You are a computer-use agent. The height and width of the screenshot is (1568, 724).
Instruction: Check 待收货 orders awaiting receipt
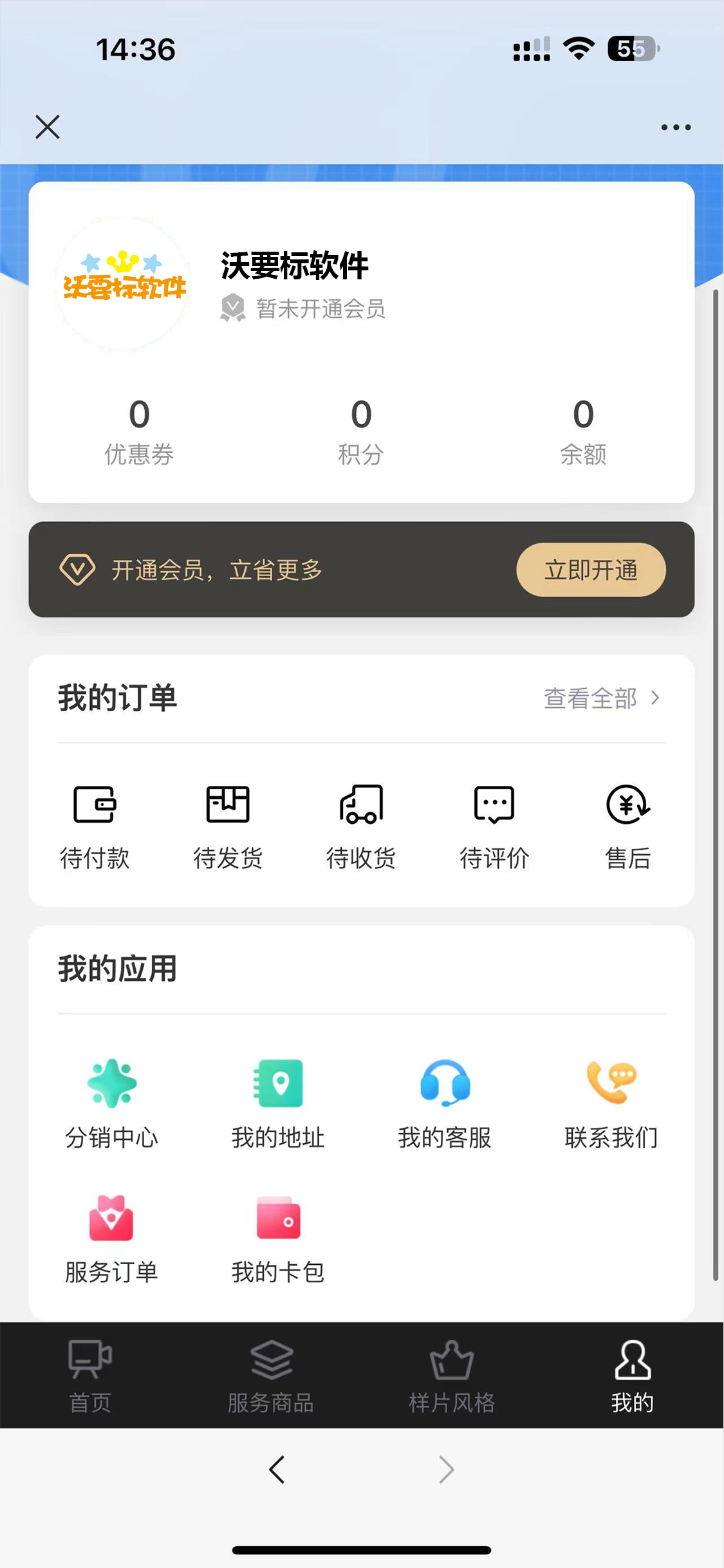point(361,827)
